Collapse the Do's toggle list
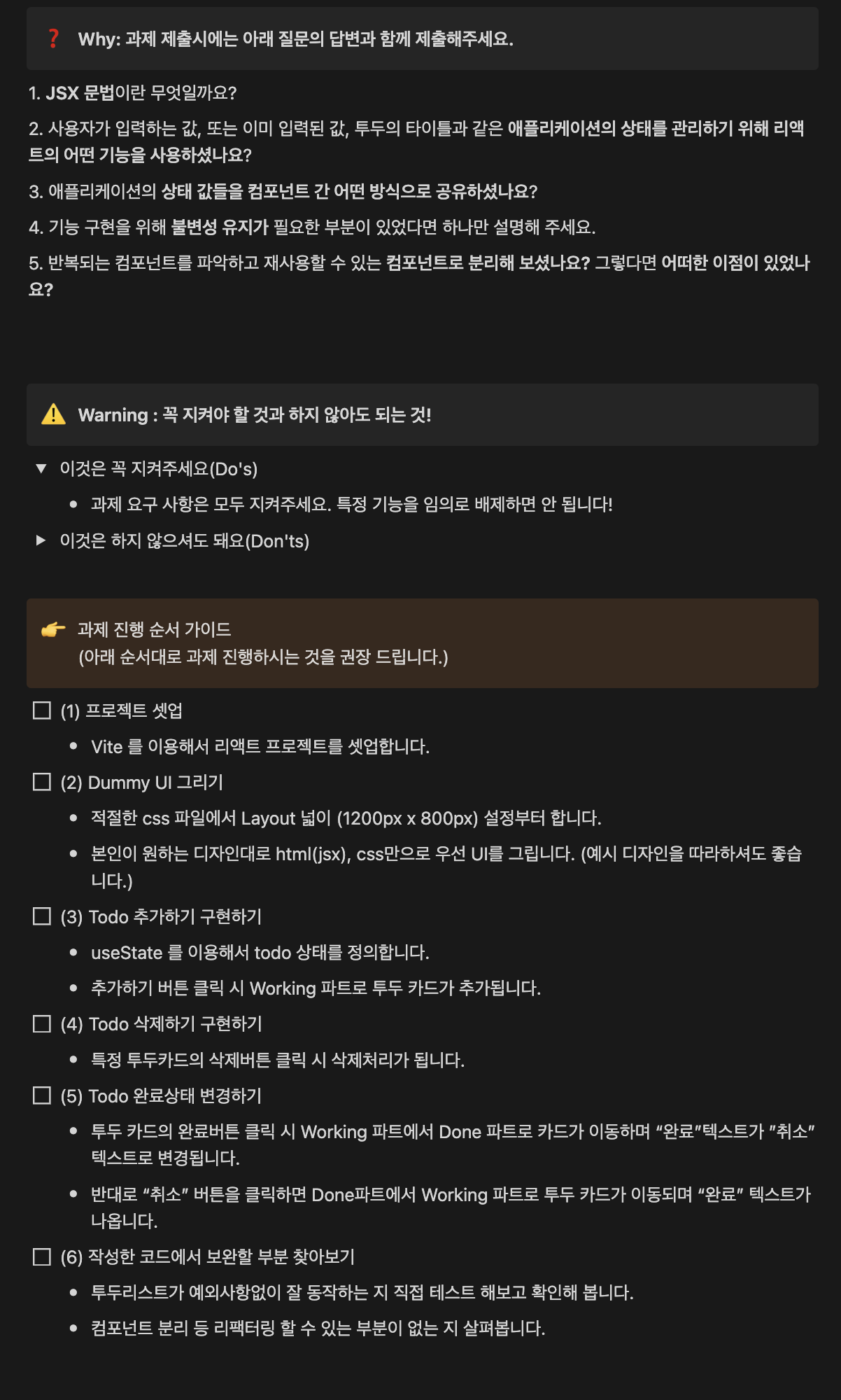Image resolution: width=841 pixels, height=1400 pixels. tap(41, 468)
